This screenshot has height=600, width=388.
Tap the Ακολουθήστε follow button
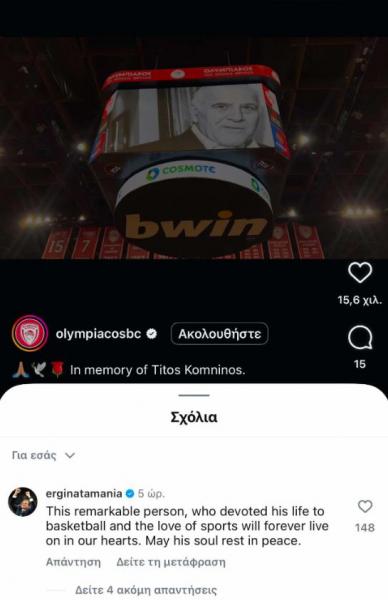(x=220, y=334)
